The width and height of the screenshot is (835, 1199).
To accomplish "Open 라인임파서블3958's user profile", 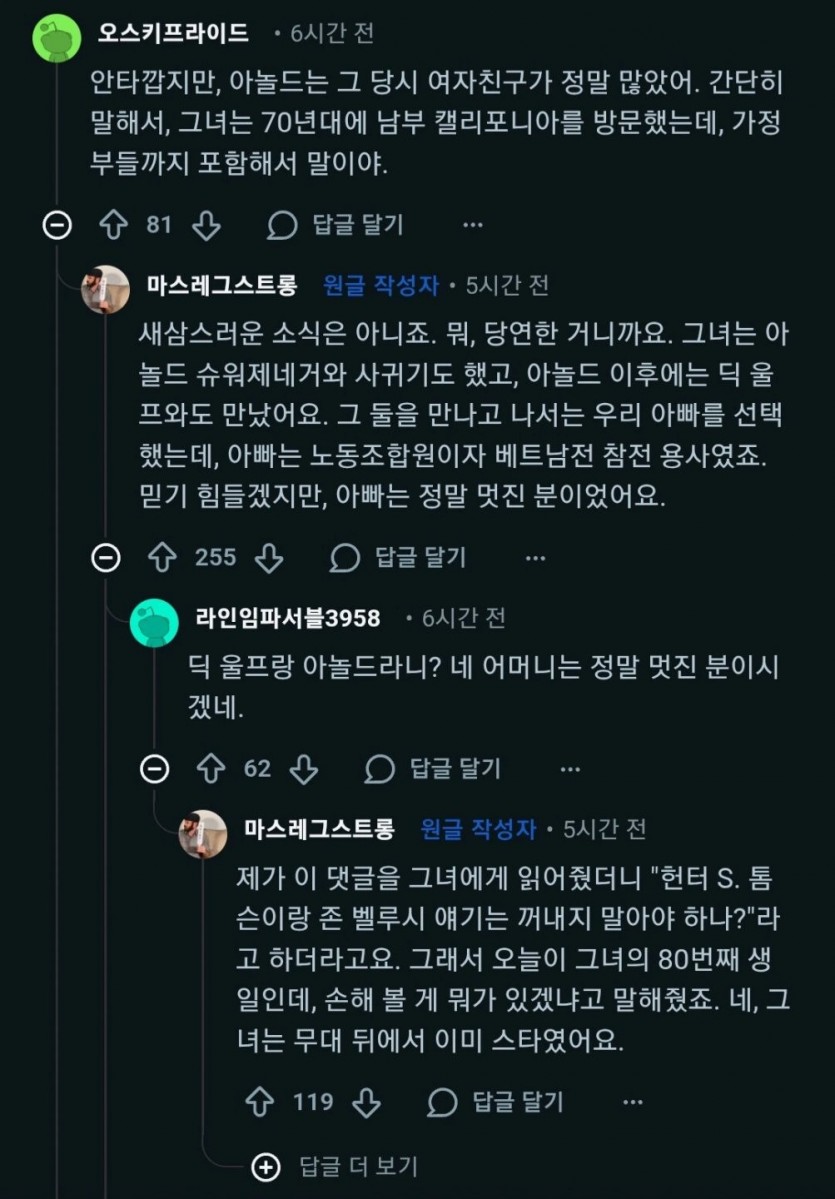I will tap(288, 618).
